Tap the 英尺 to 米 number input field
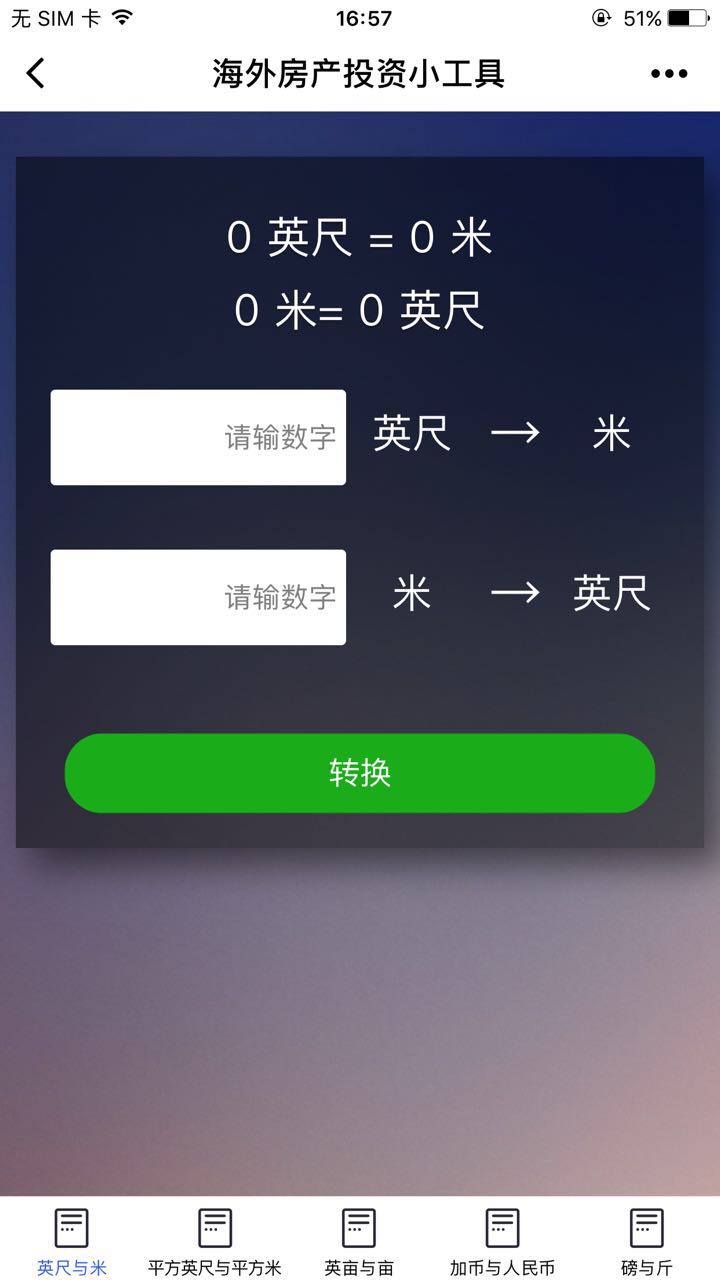 coord(198,437)
